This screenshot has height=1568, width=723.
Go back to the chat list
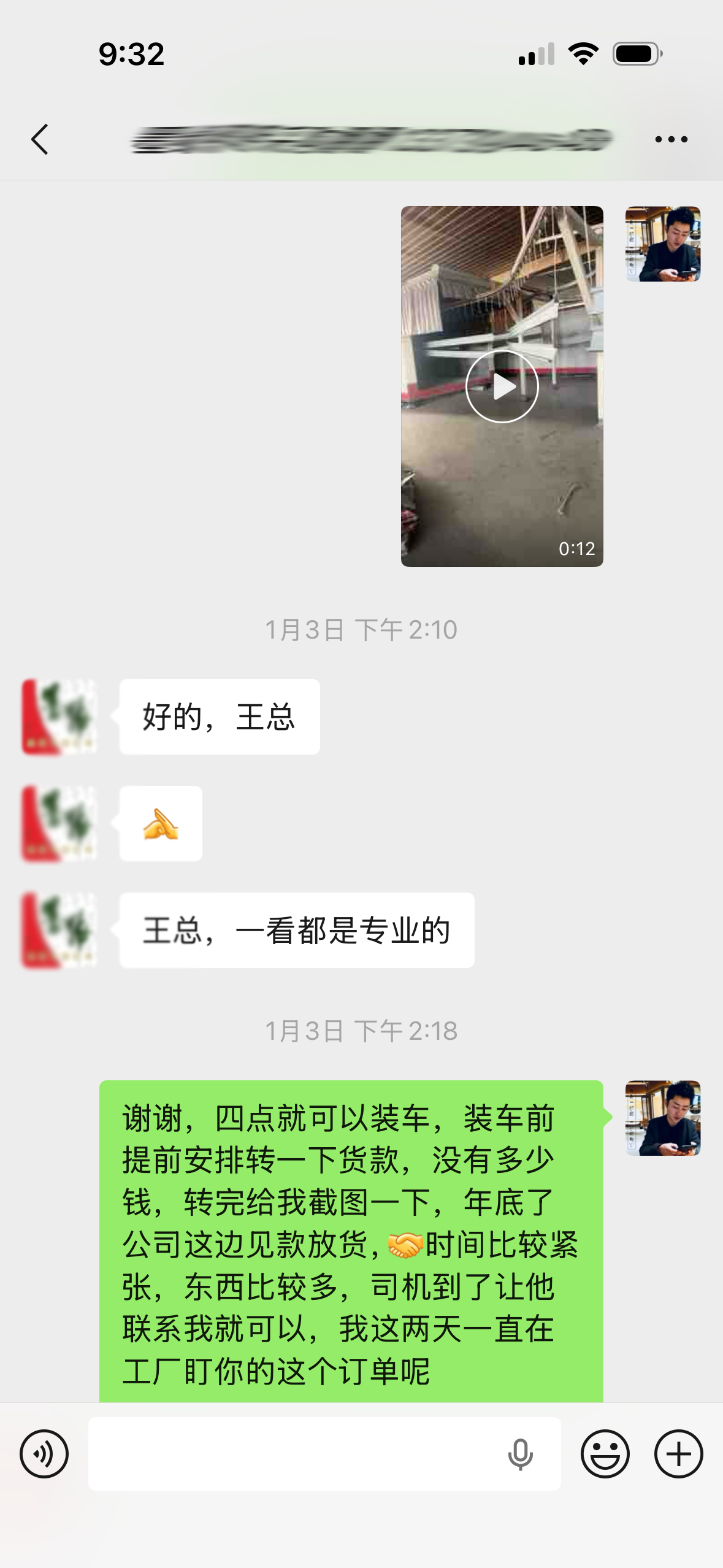40,139
